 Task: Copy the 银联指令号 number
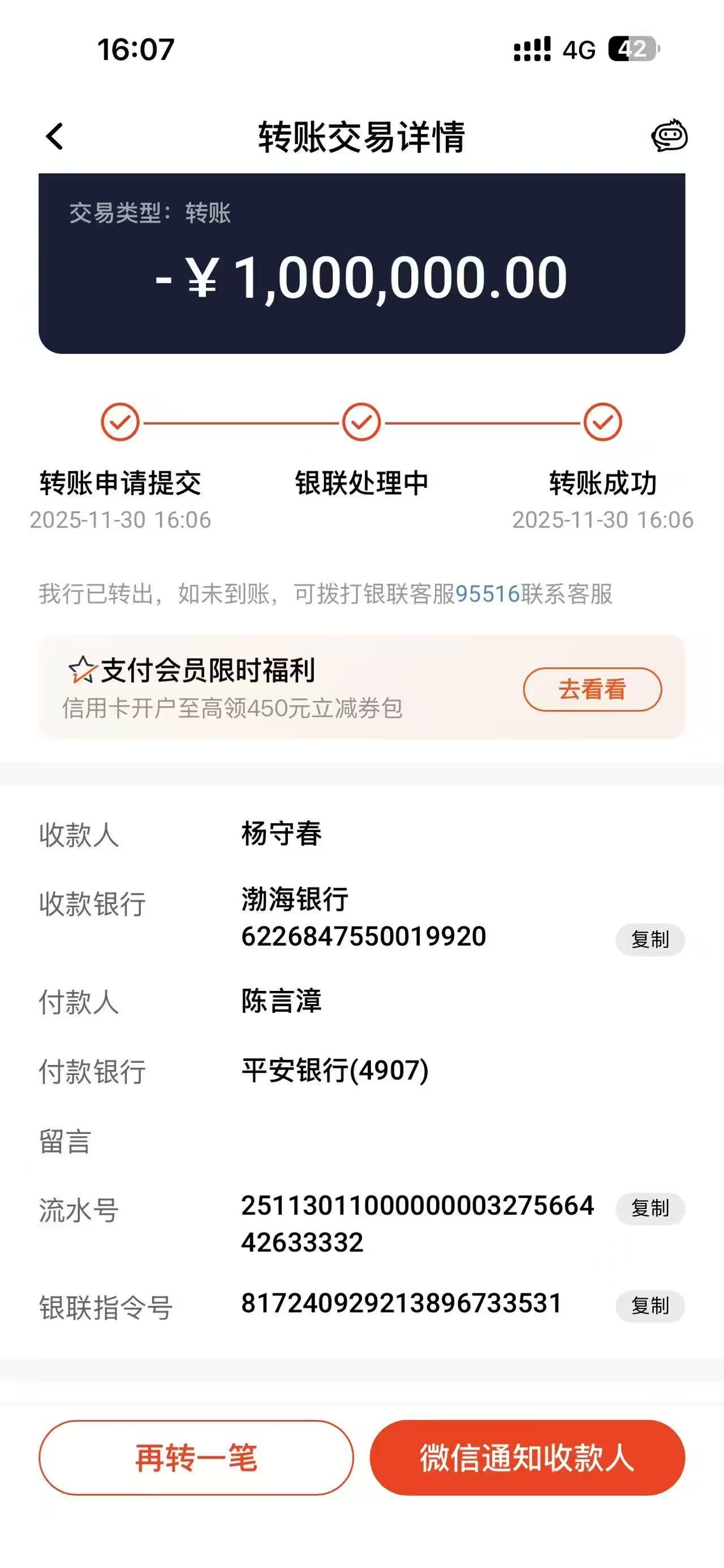coord(650,1306)
